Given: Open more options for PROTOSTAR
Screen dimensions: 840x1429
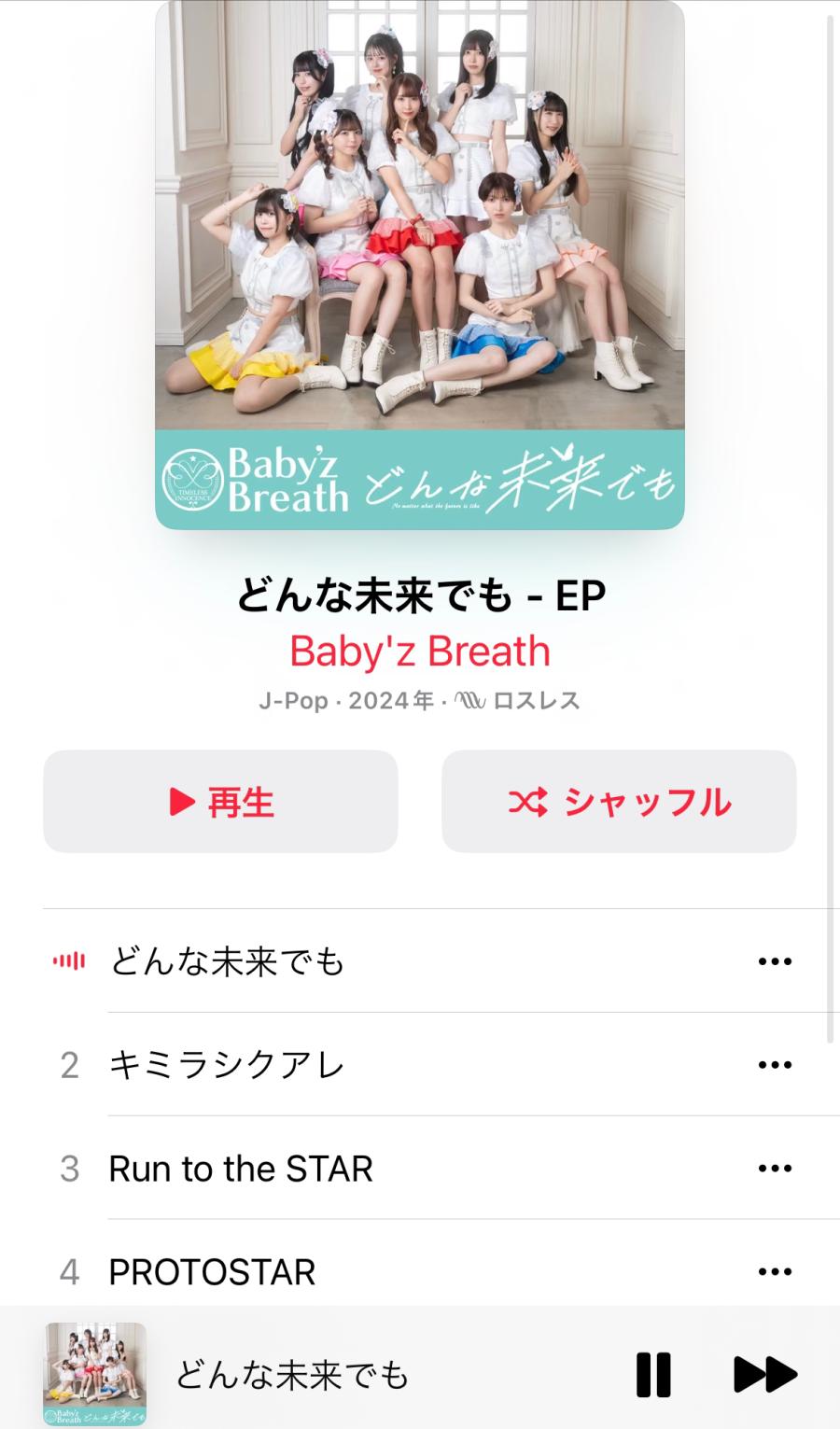Looking at the screenshot, I should point(775,1271).
